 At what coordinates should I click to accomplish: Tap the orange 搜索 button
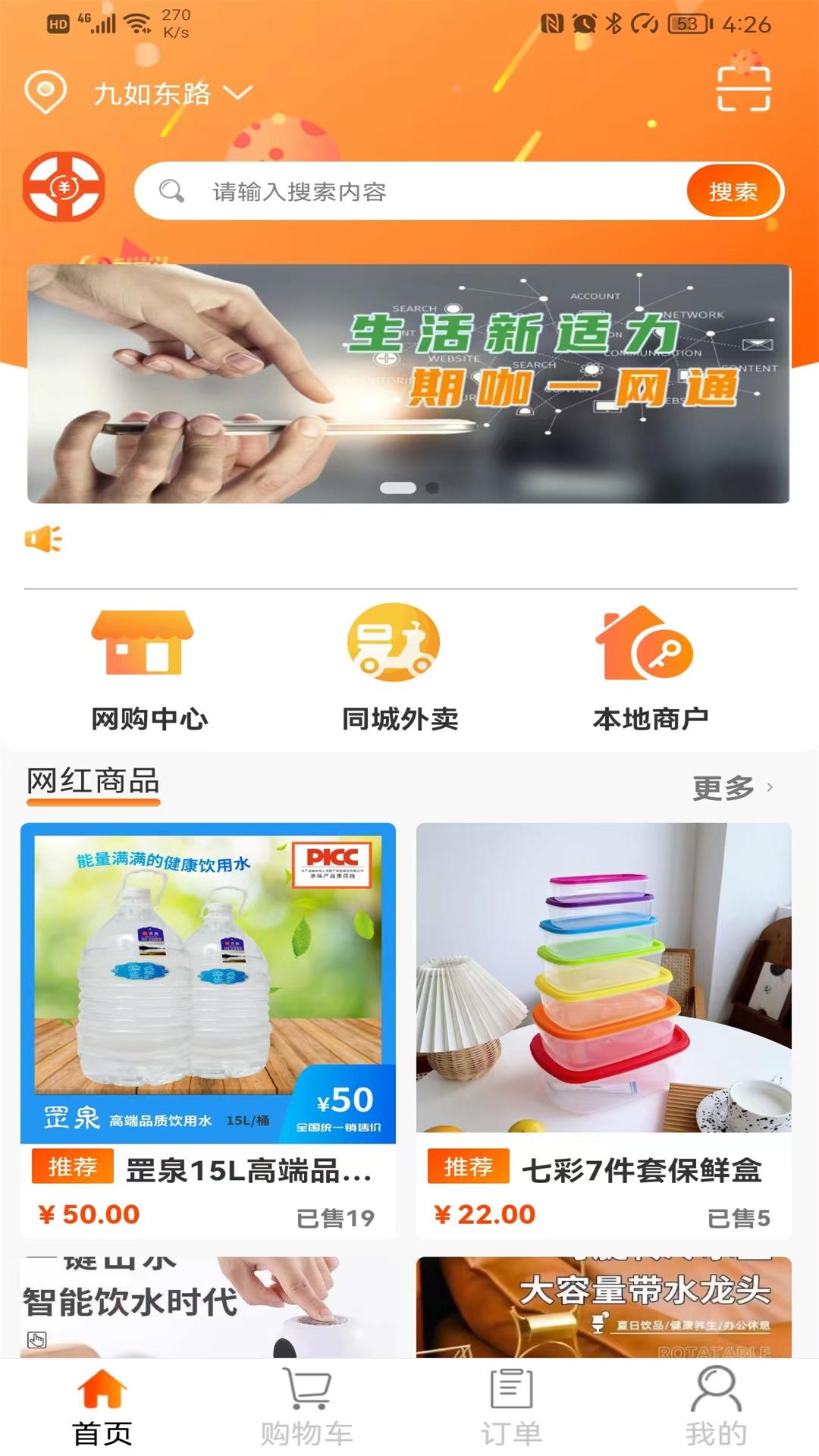pos(733,192)
